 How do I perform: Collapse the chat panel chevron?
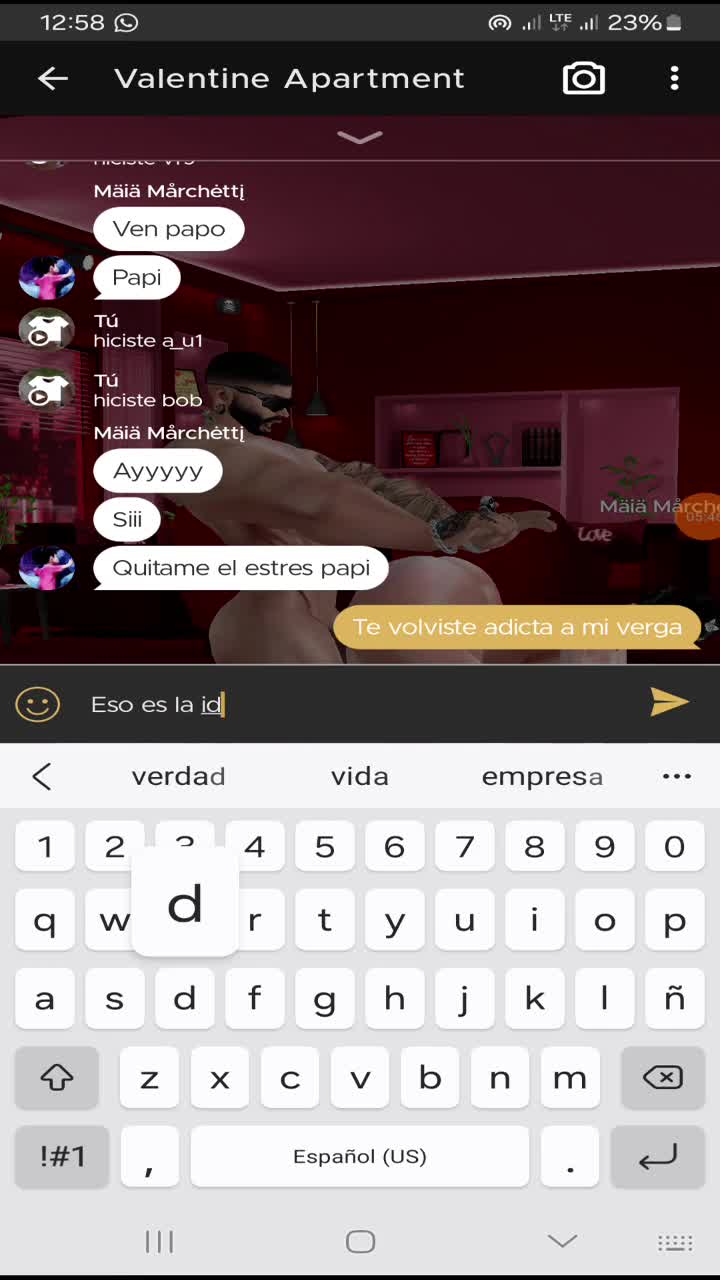click(360, 137)
